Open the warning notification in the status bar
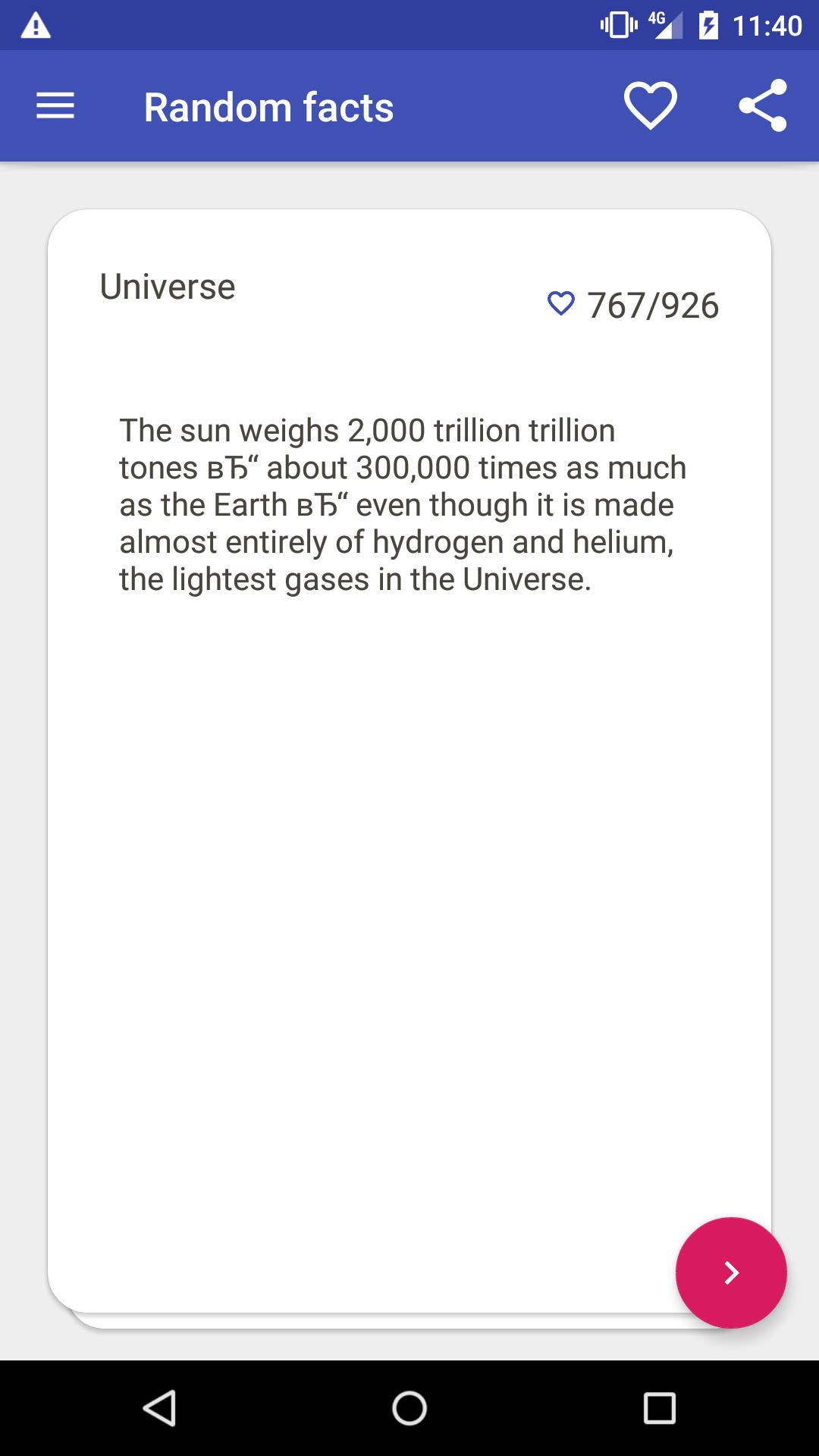Image resolution: width=819 pixels, height=1456 pixels. pos(34,25)
